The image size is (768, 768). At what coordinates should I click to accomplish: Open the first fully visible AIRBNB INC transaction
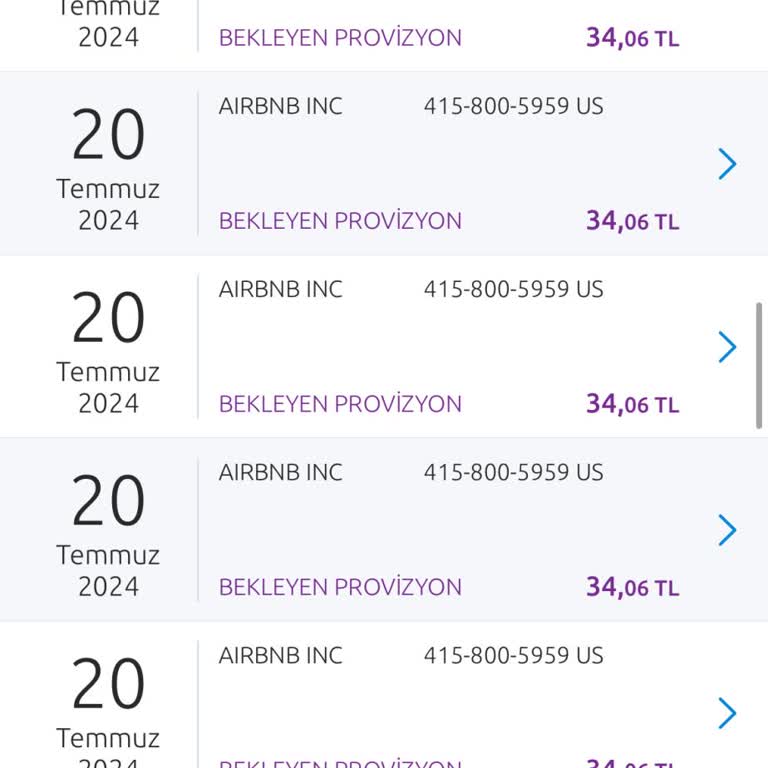point(727,164)
